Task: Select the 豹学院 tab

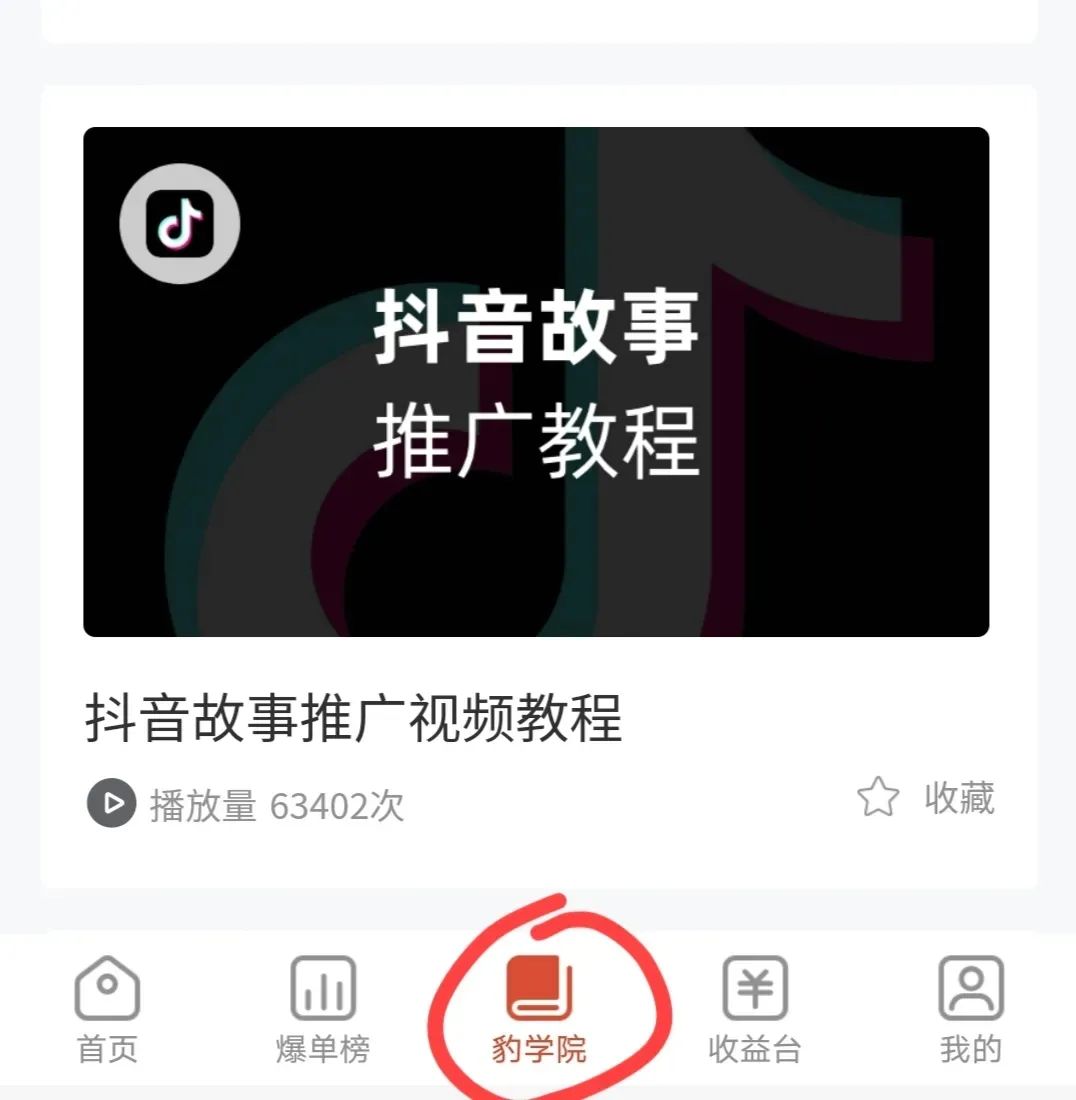Action: click(x=539, y=1008)
